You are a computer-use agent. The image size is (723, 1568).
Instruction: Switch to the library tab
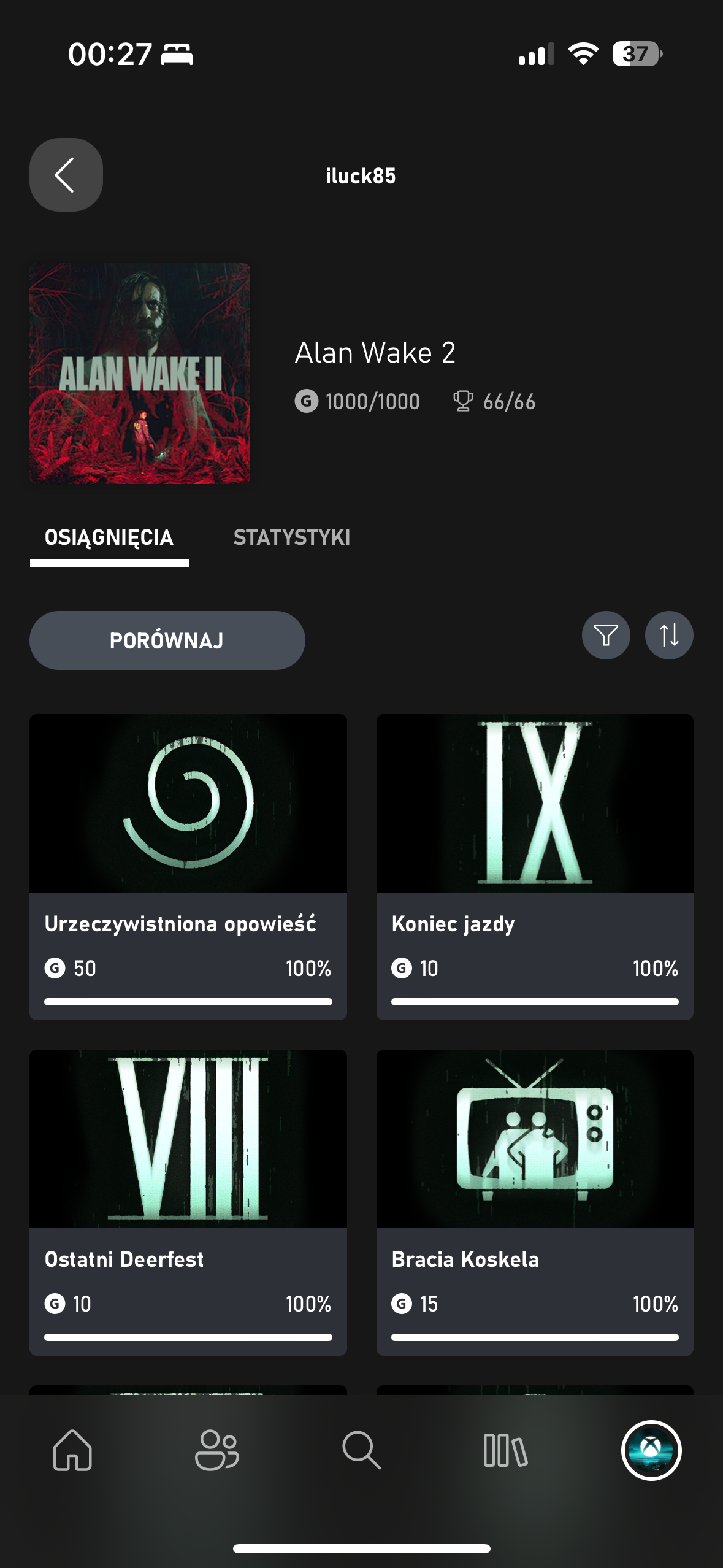click(x=505, y=1450)
